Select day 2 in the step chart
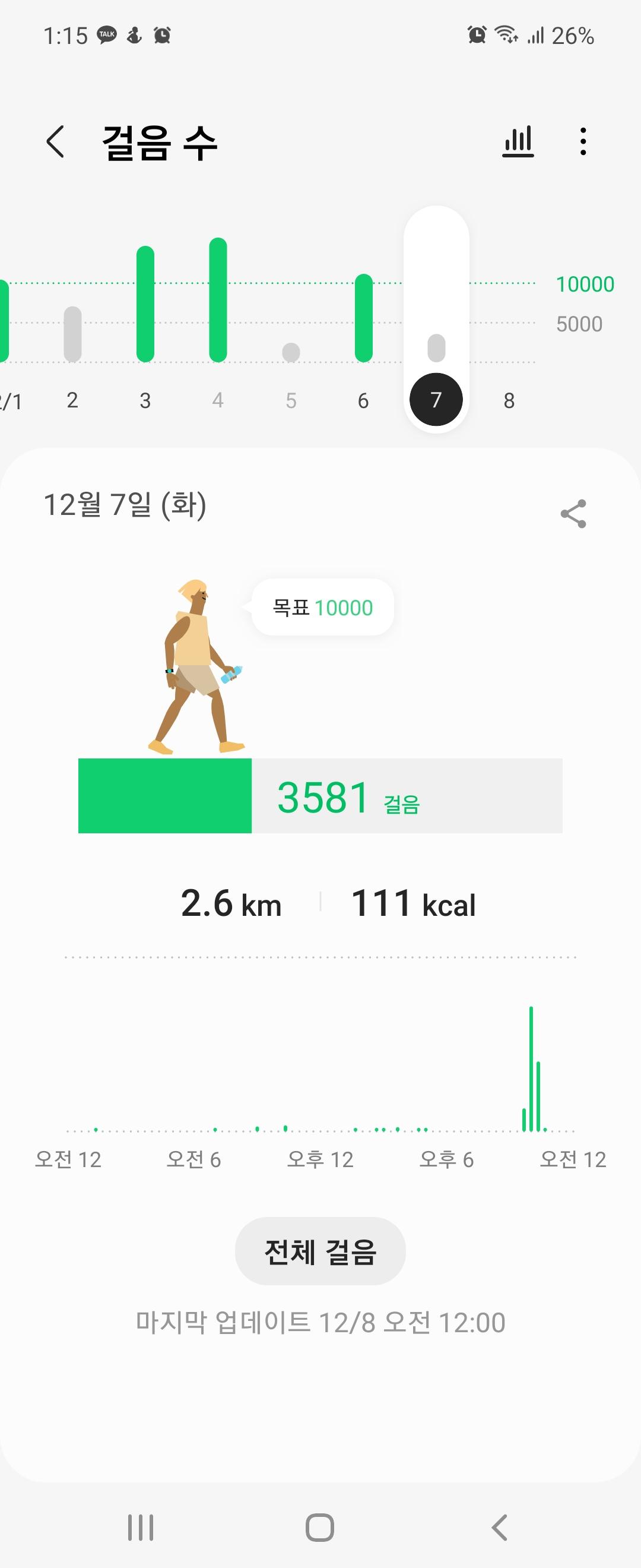 coord(72,400)
